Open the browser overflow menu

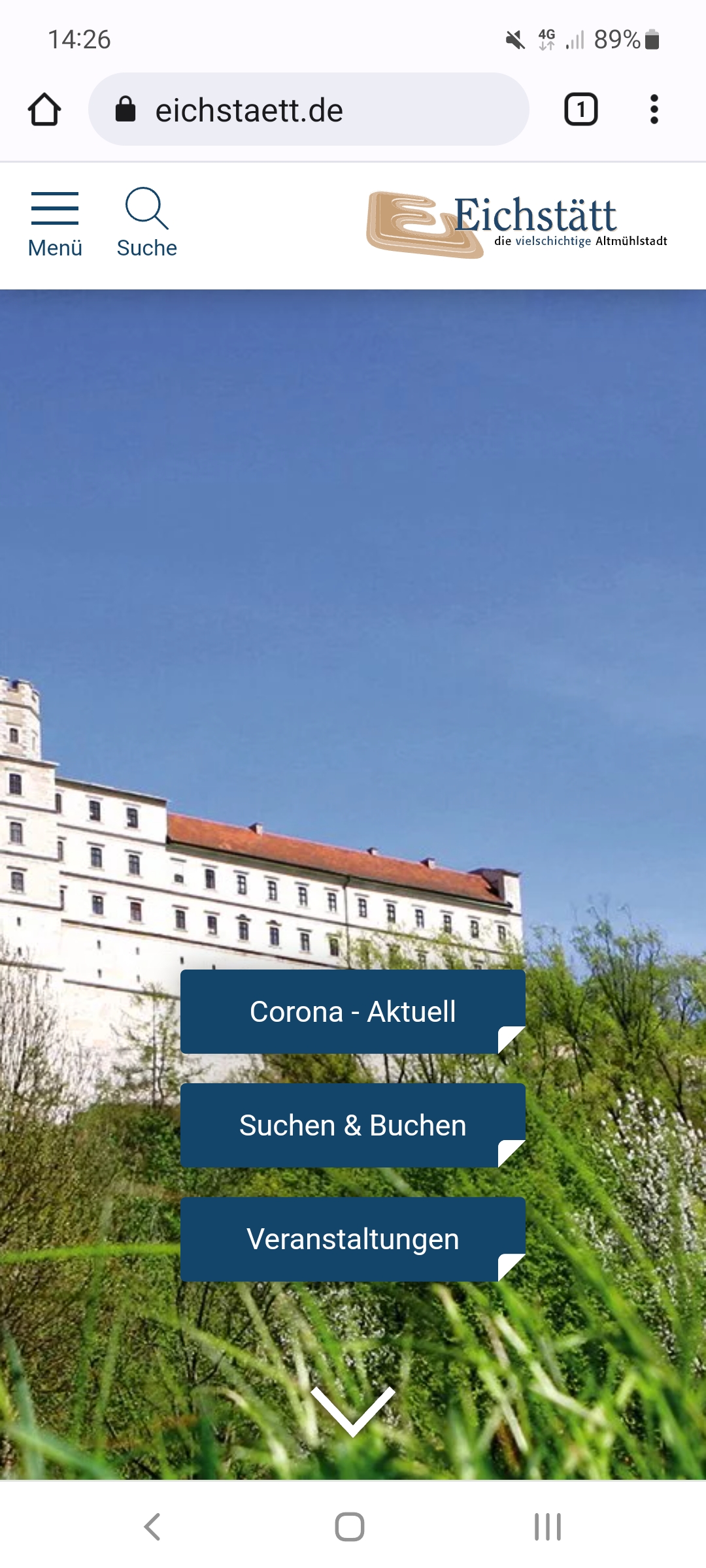click(654, 110)
